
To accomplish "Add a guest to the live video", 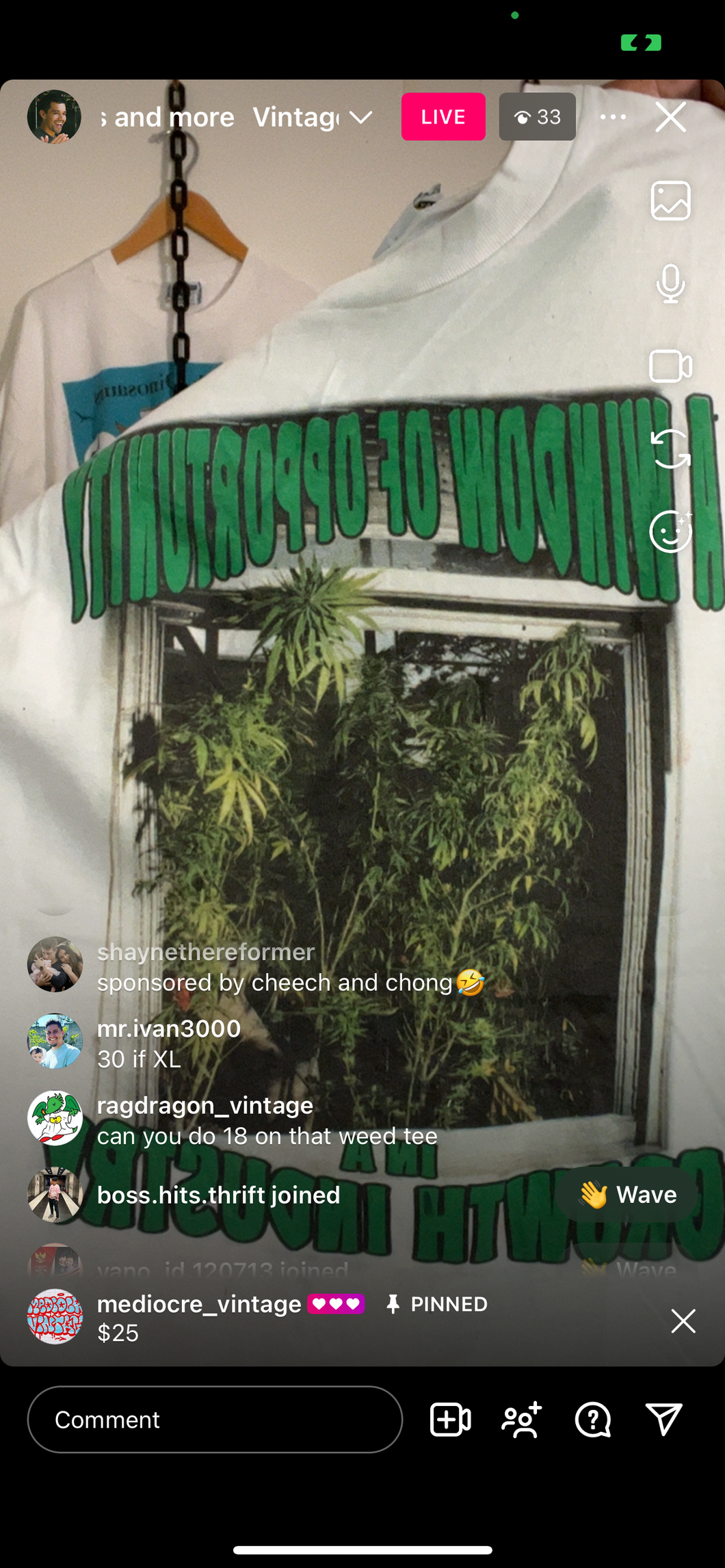I will pos(450,1420).
